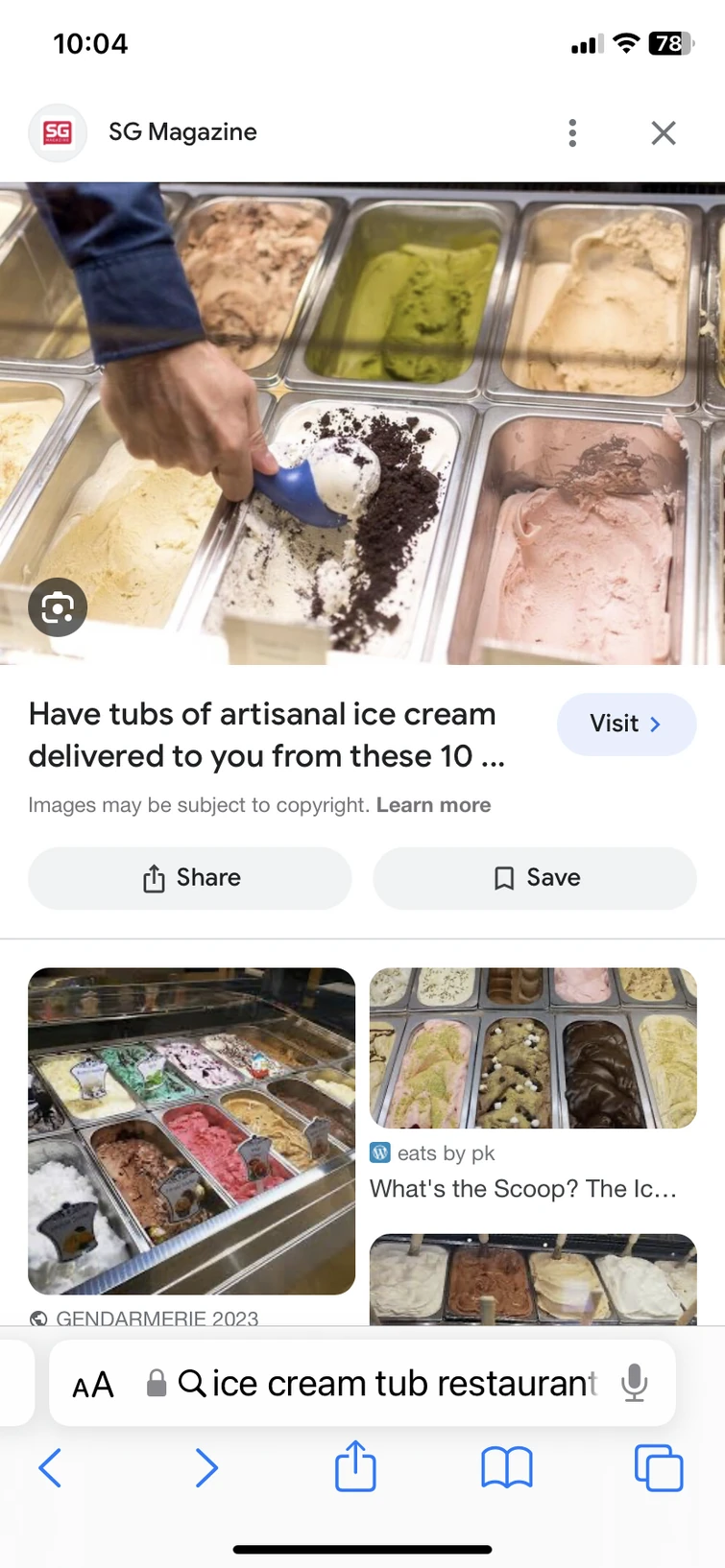Save this image to collections
Viewport: 725px width, 1568px height.
tap(535, 878)
